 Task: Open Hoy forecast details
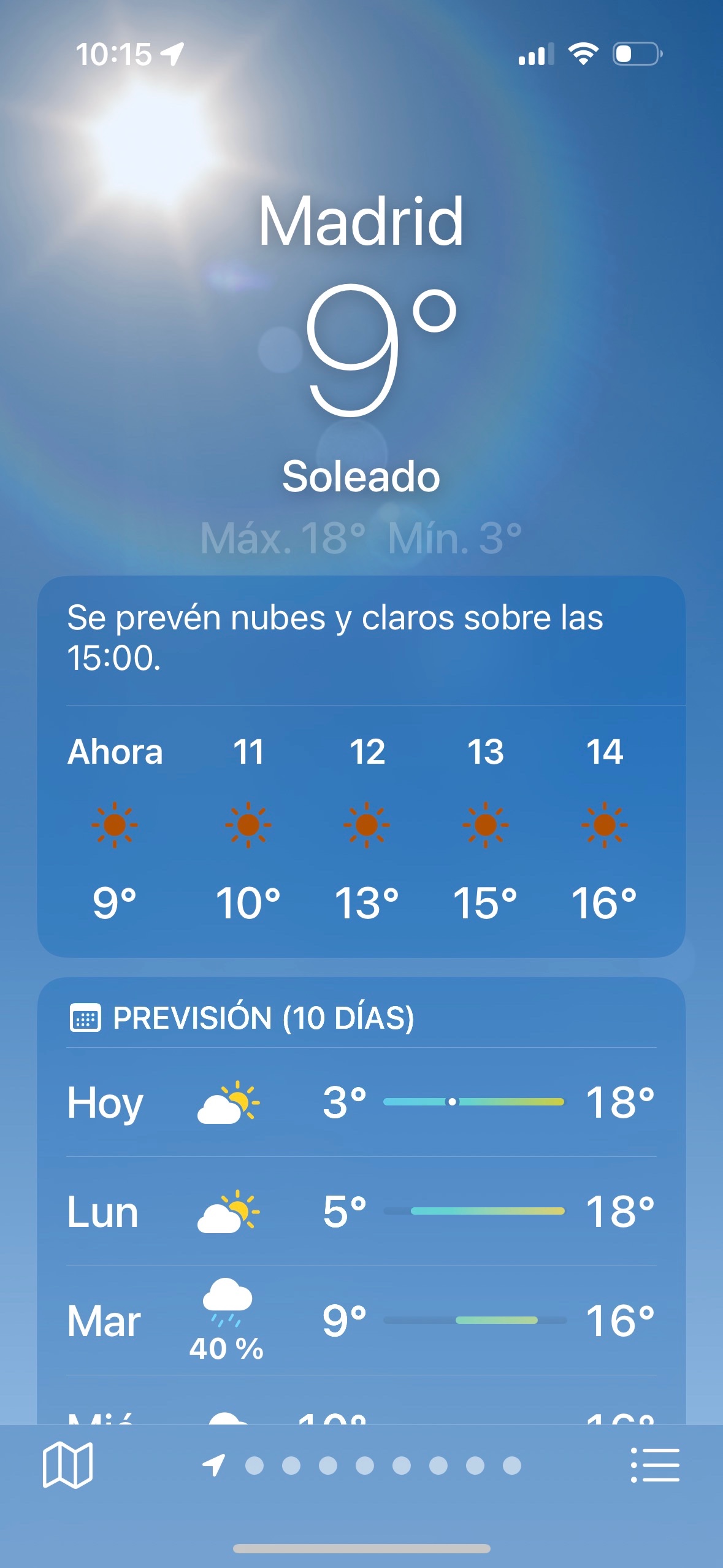click(361, 1102)
